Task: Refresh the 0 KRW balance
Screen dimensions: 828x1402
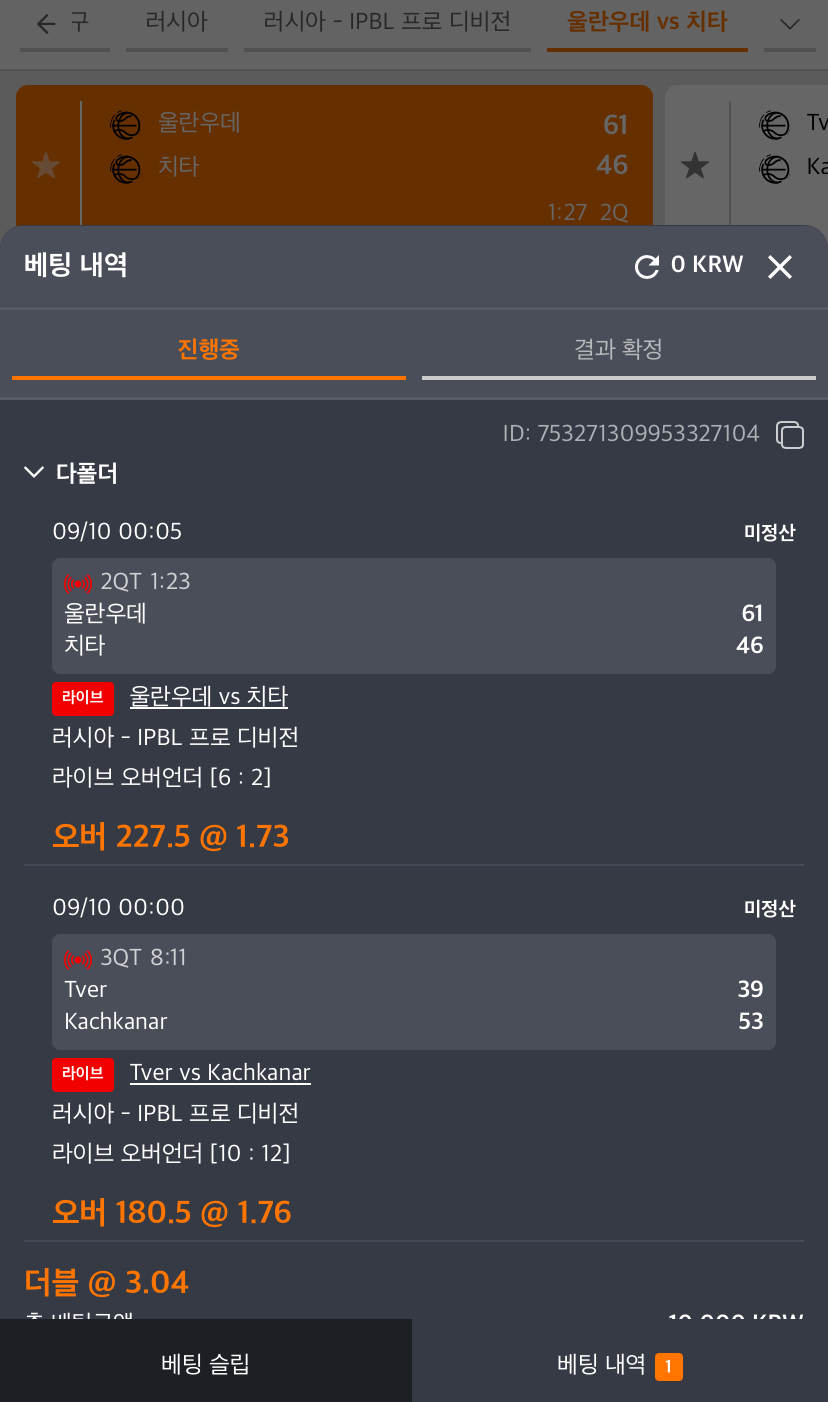Action: (647, 266)
